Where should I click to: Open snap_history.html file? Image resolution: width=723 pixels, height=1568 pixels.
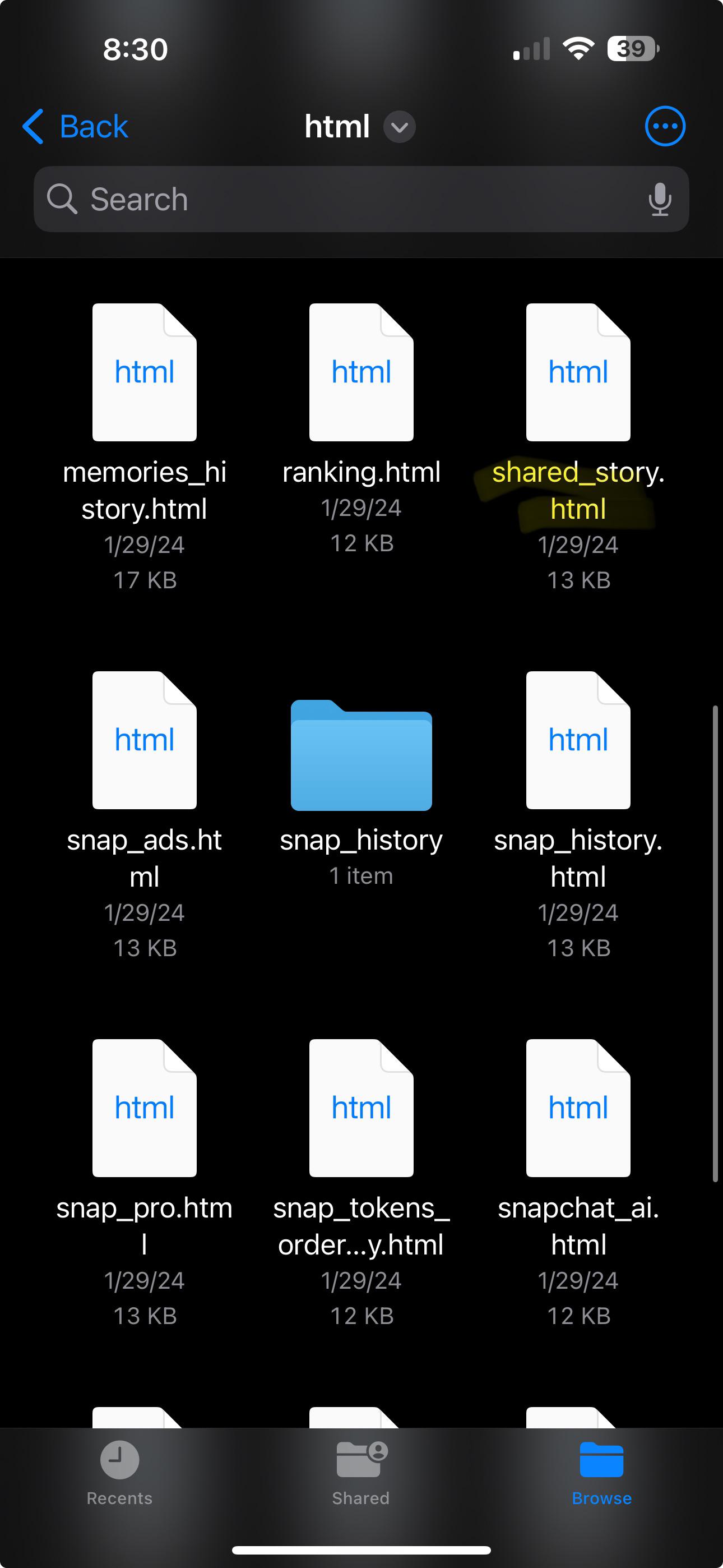[x=577, y=740]
